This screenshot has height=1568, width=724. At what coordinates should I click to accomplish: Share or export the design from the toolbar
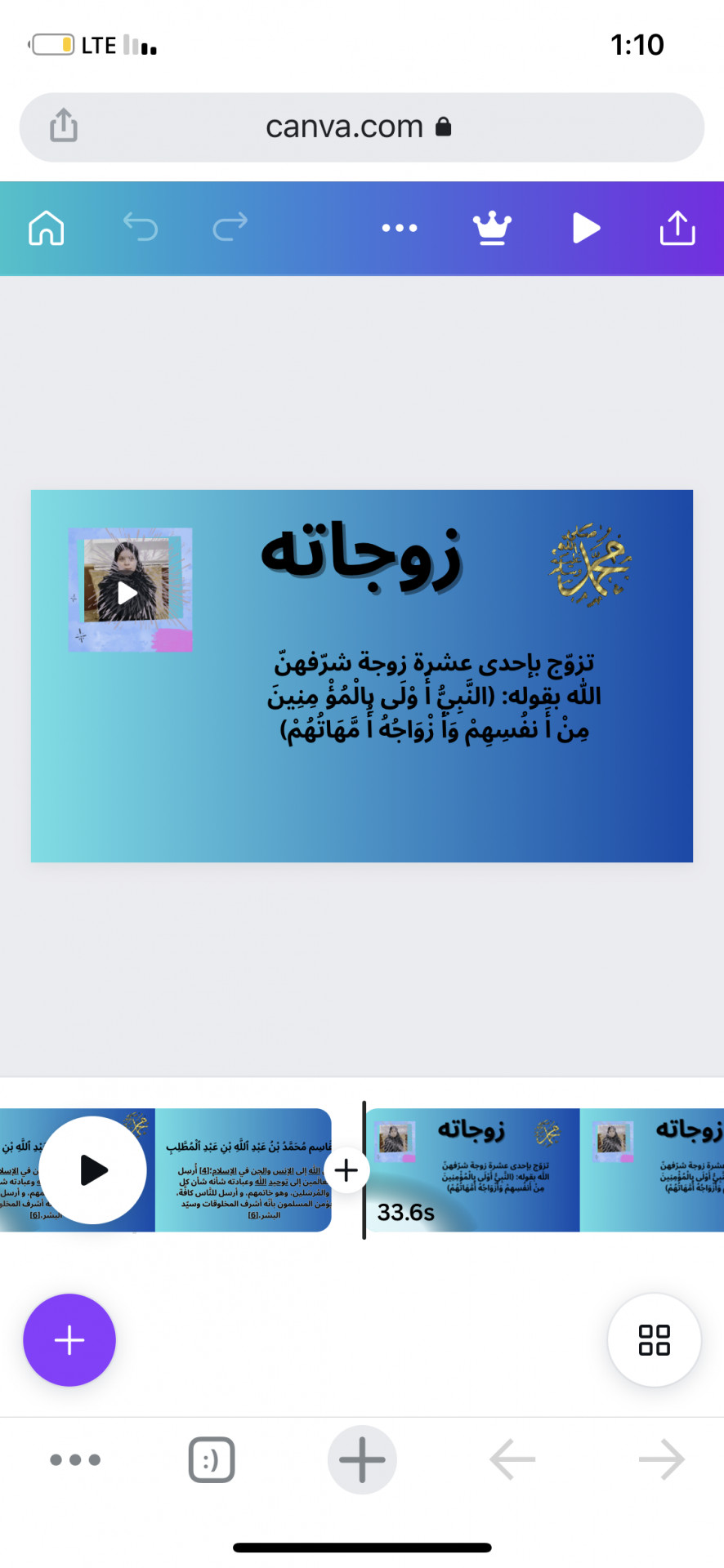[677, 228]
